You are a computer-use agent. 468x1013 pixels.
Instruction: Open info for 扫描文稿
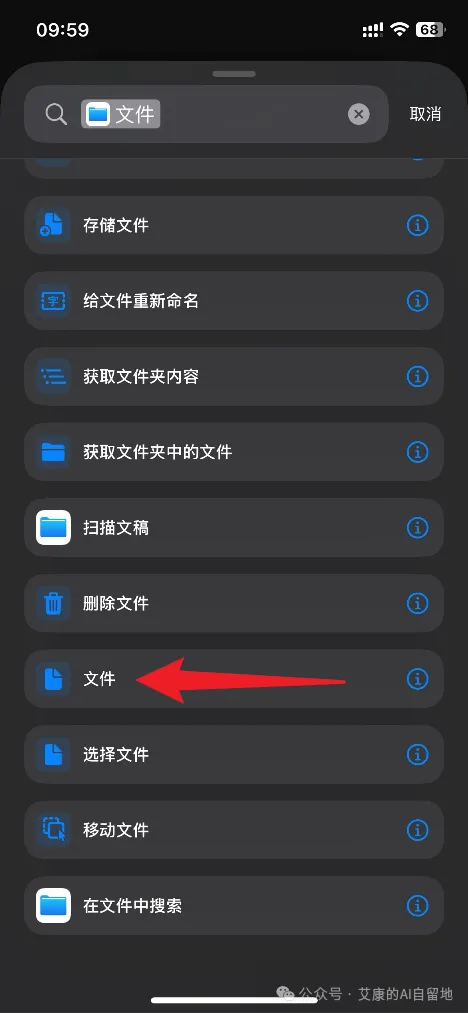click(x=418, y=528)
